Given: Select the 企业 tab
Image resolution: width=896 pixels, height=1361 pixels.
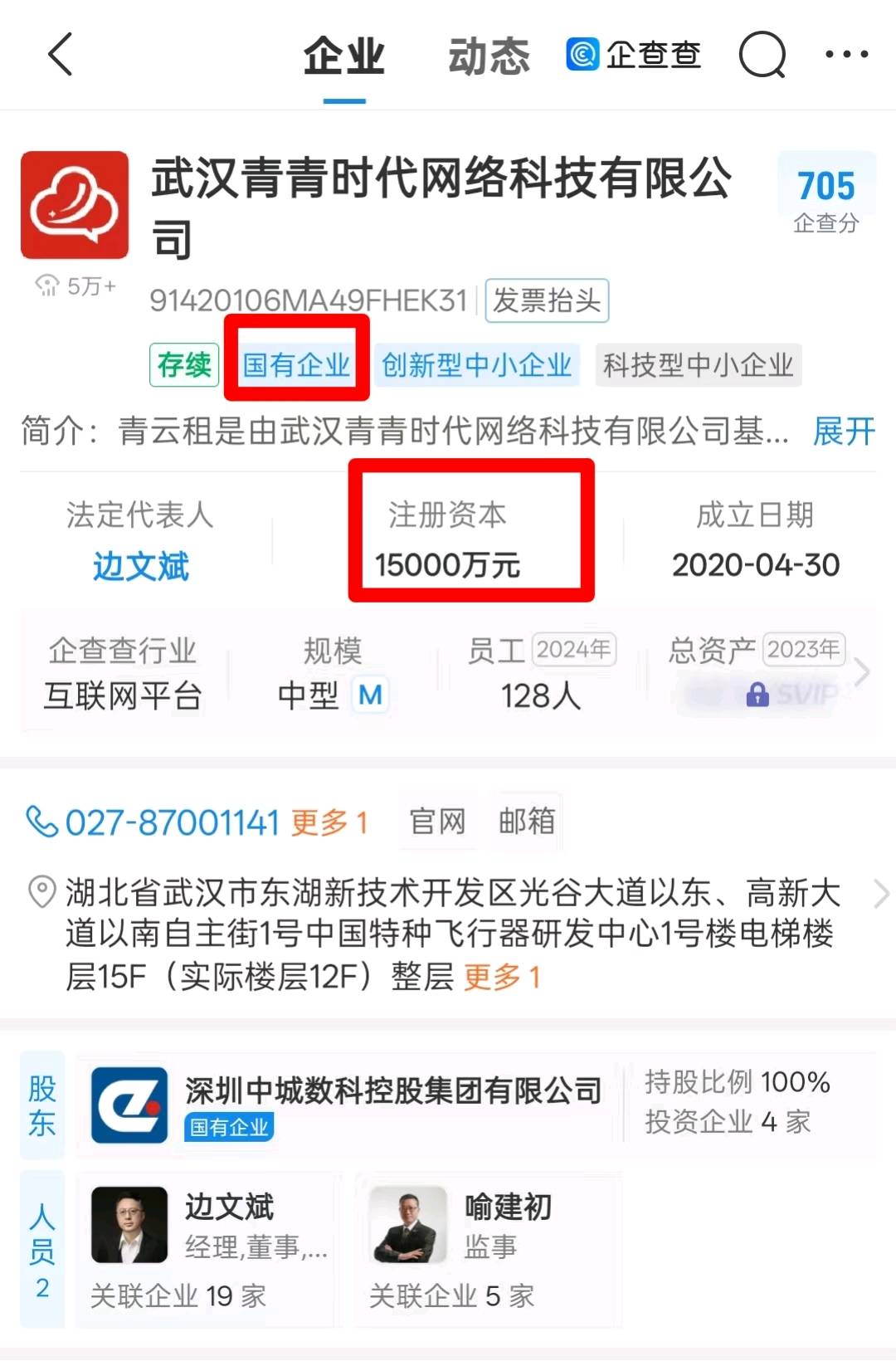Looking at the screenshot, I should click(x=343, y=56).
